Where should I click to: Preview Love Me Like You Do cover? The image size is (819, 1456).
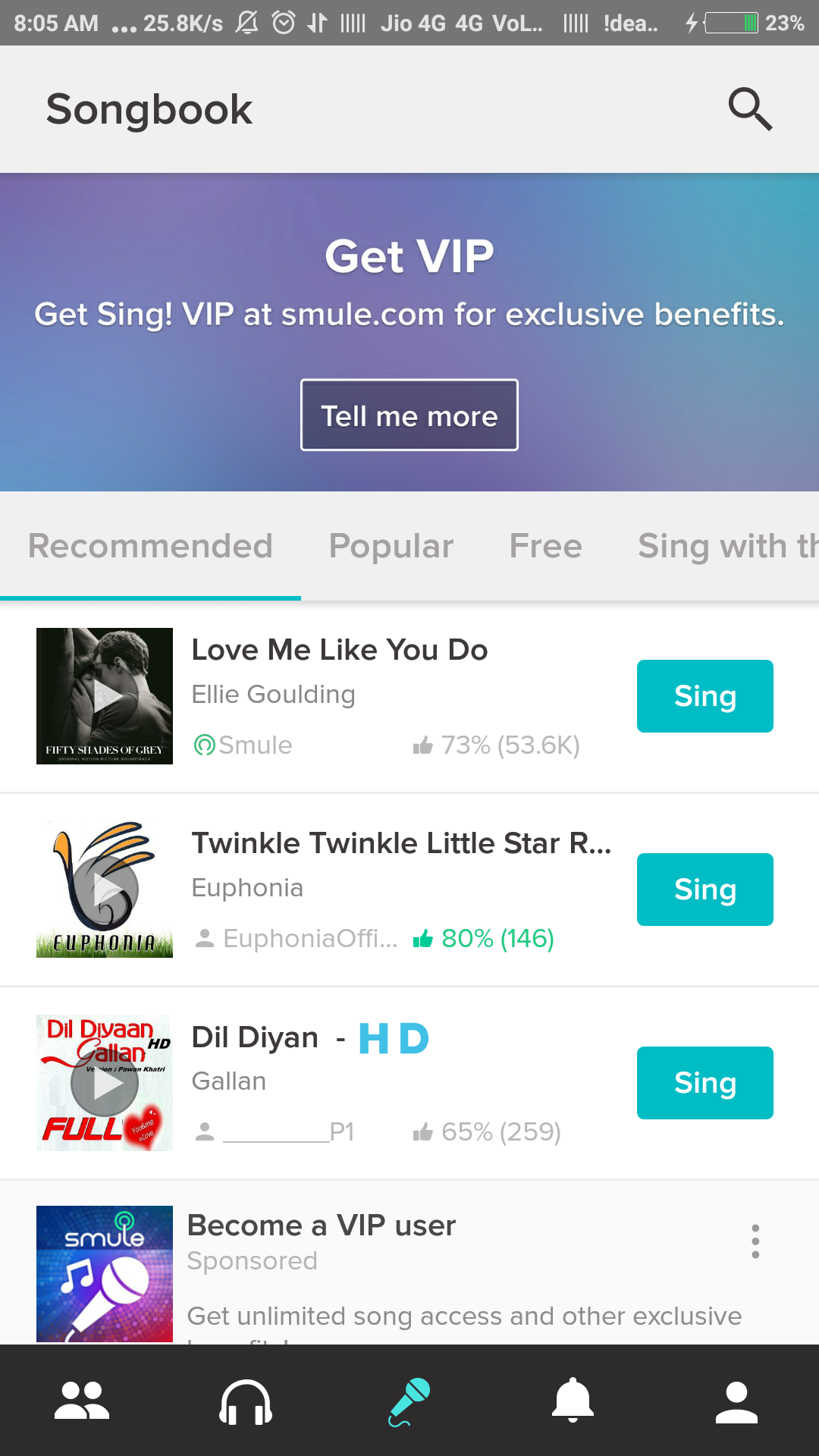click(105, 696)
